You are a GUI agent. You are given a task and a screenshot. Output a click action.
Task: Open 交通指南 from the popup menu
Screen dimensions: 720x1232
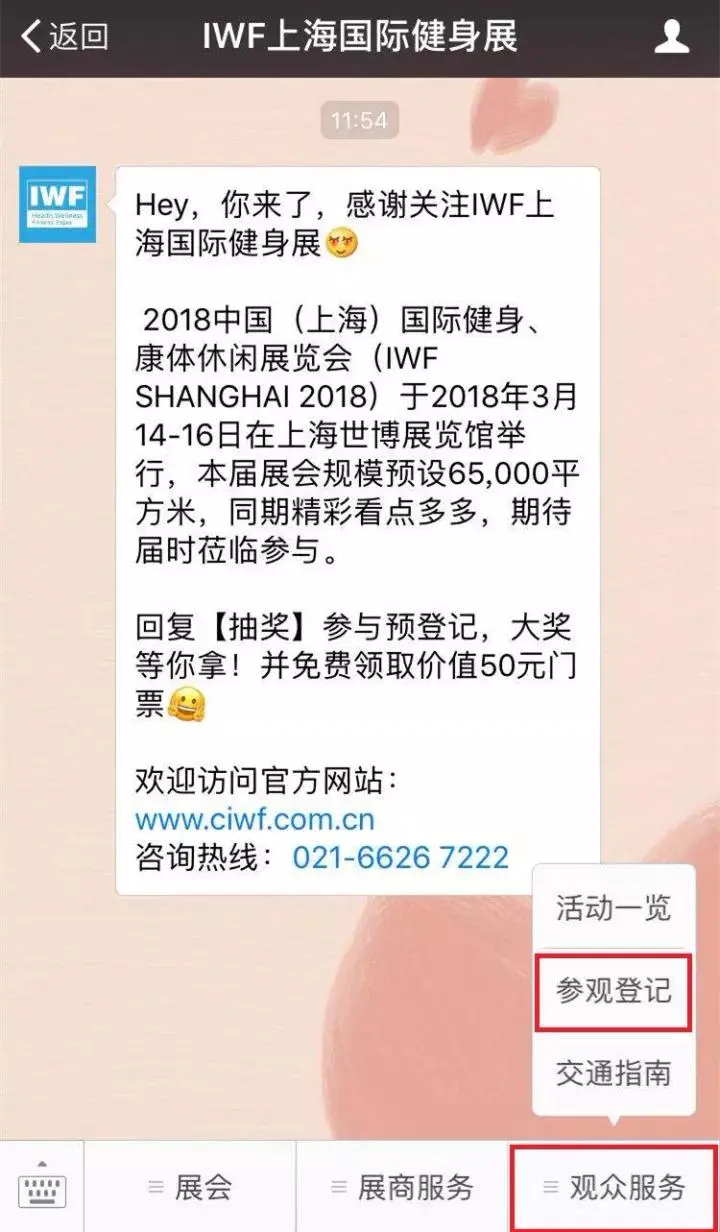[x=613, y=1073]
